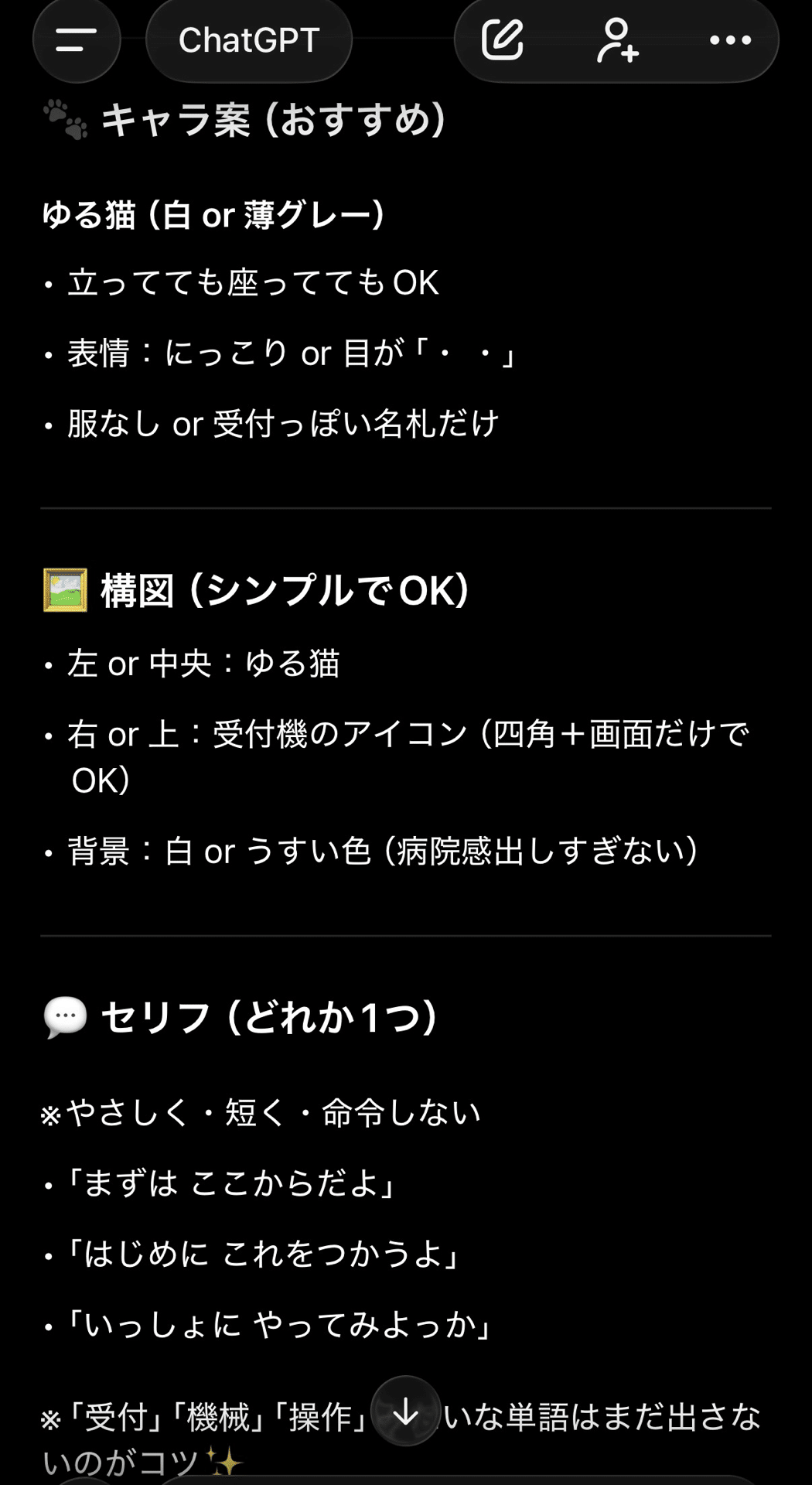The width and height of the screenshot is (812, 1485).
Task: Open the ChatGPT model selector
Action: 249,40
